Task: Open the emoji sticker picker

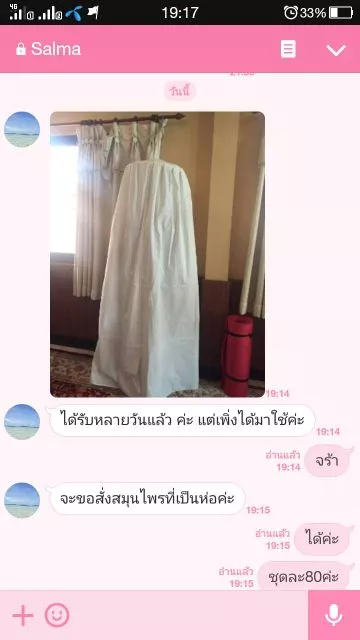Action: pyautogui.click(x=57, y=615)
